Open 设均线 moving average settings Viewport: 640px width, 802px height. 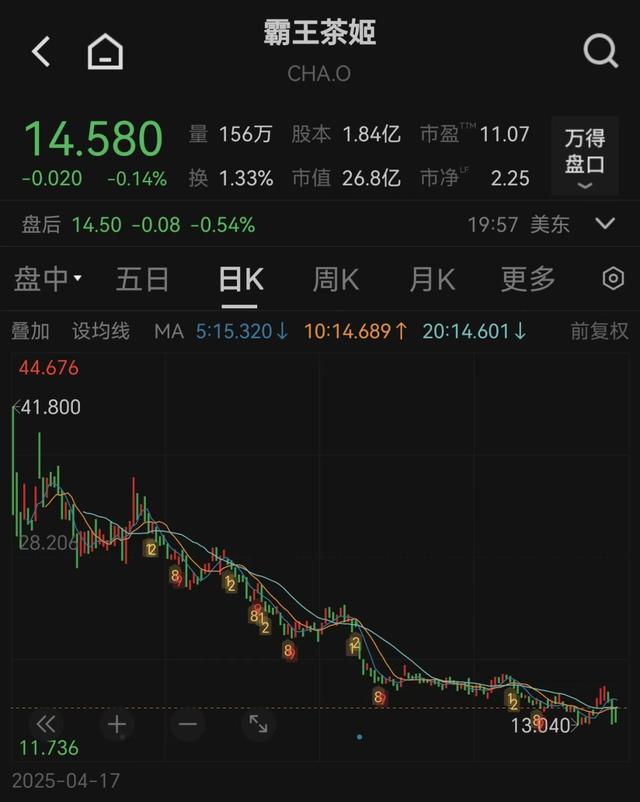click(101, 331)
